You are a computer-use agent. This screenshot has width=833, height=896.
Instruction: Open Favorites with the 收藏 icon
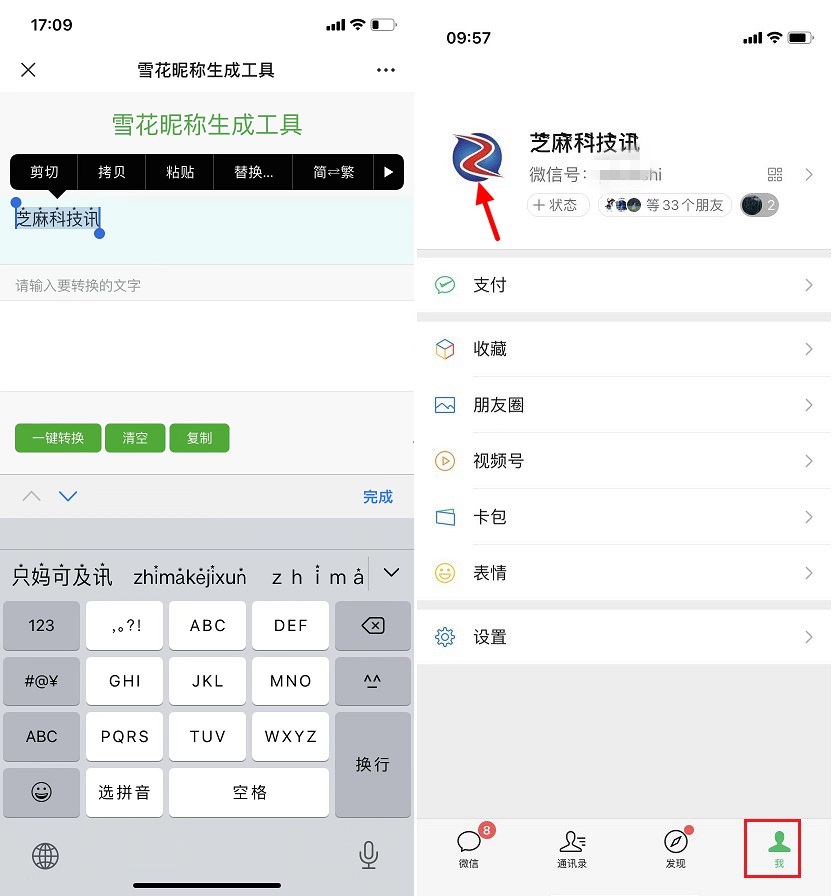(x=445, y=349)
